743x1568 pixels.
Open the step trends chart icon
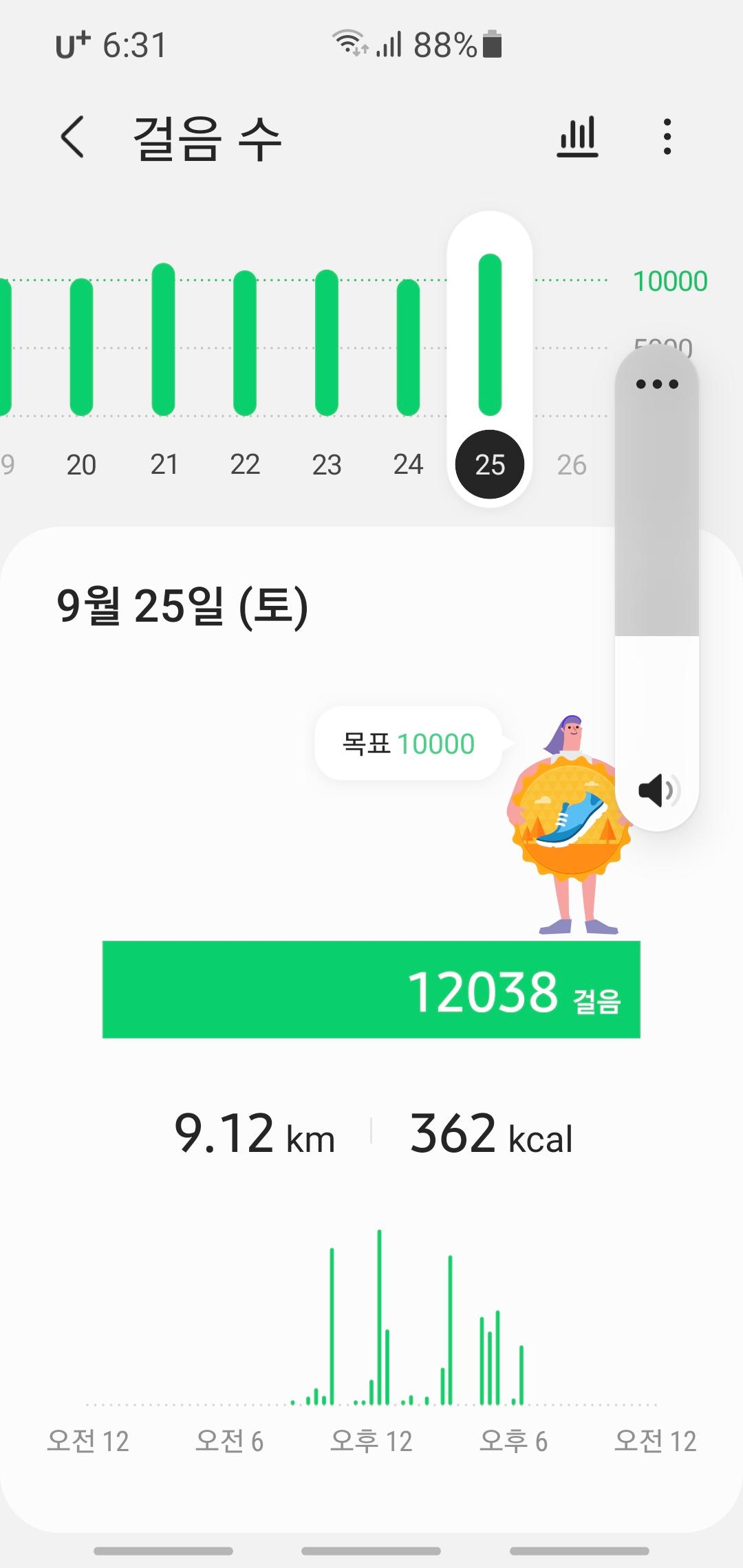[577, 137]
